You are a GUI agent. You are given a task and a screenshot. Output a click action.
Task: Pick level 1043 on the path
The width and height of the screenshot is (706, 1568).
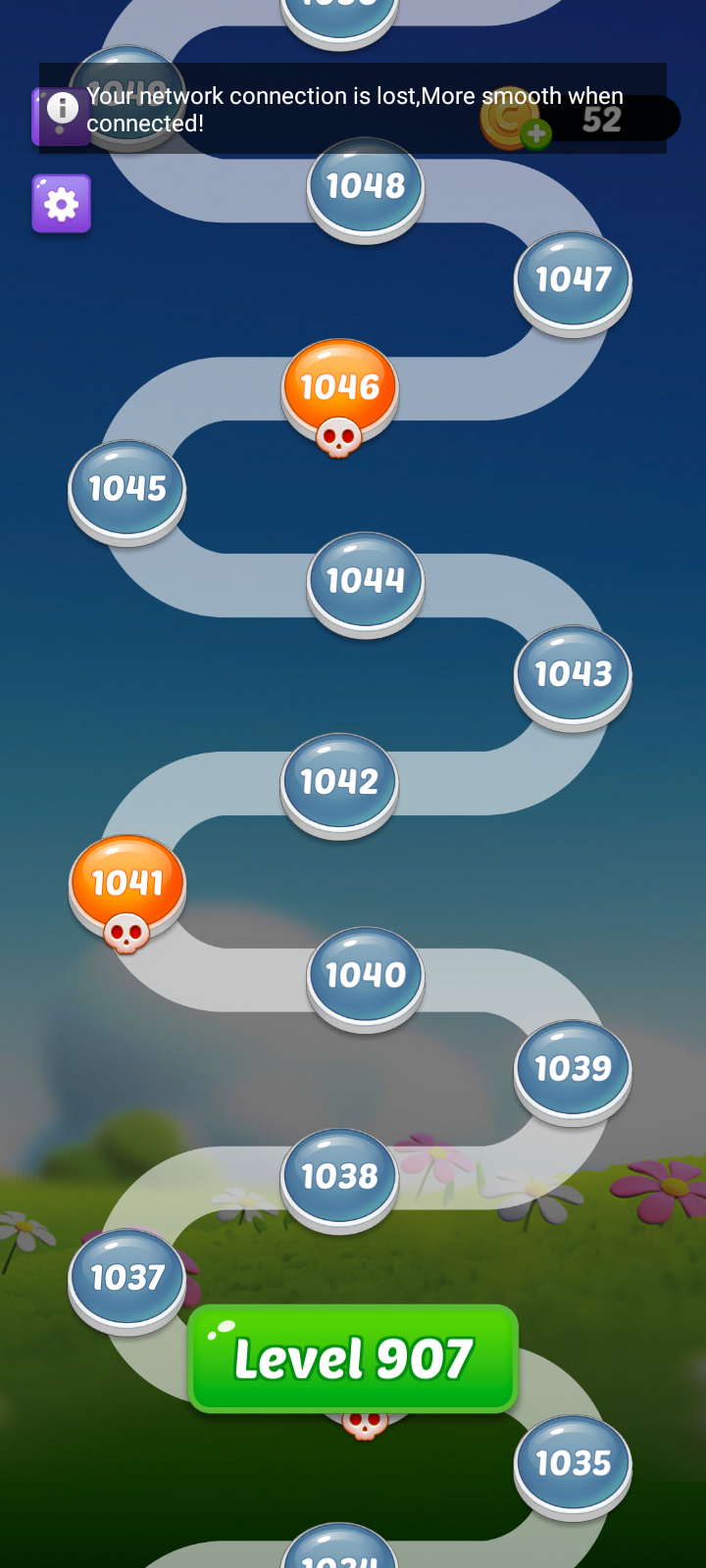coord(573,674)
